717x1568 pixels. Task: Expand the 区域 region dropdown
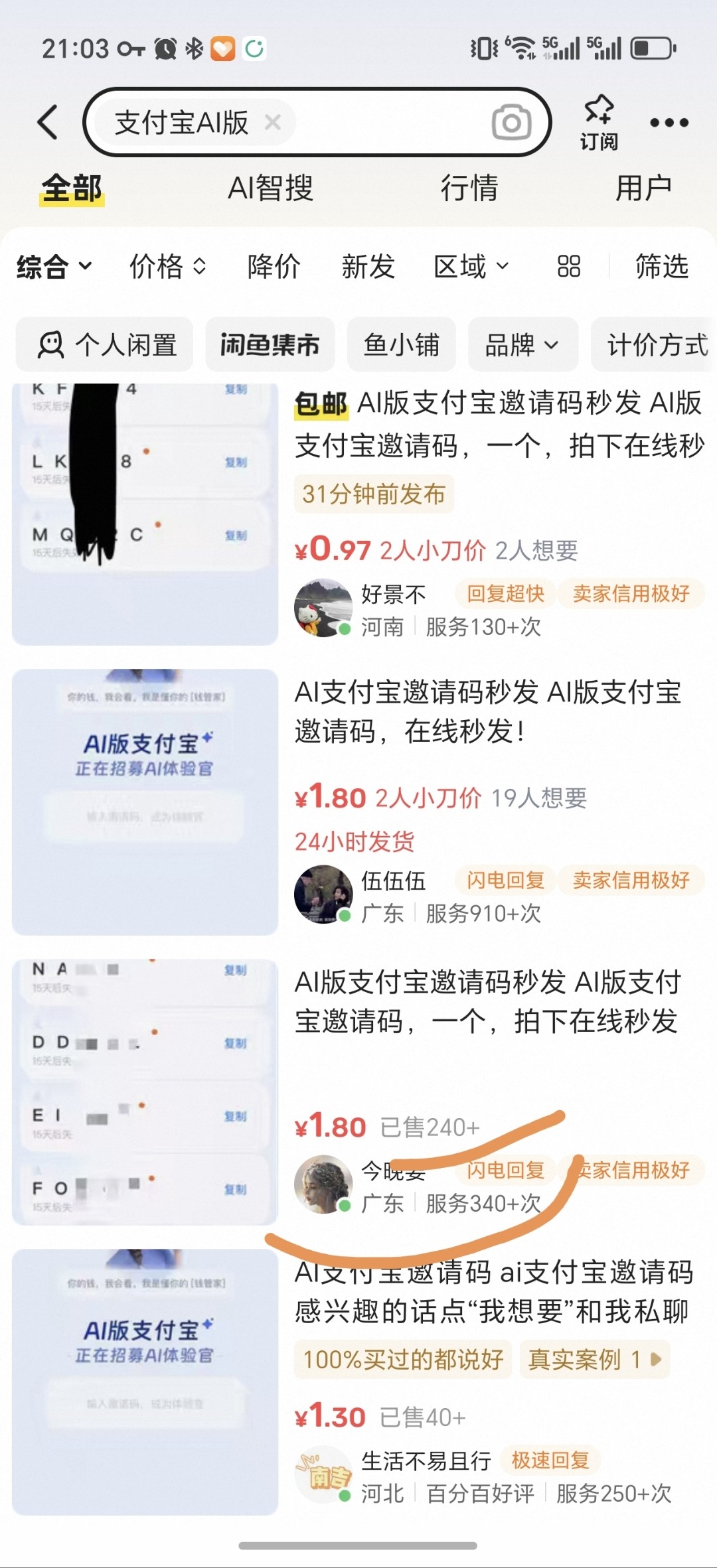pyautogui.click(x=471, y=267)
